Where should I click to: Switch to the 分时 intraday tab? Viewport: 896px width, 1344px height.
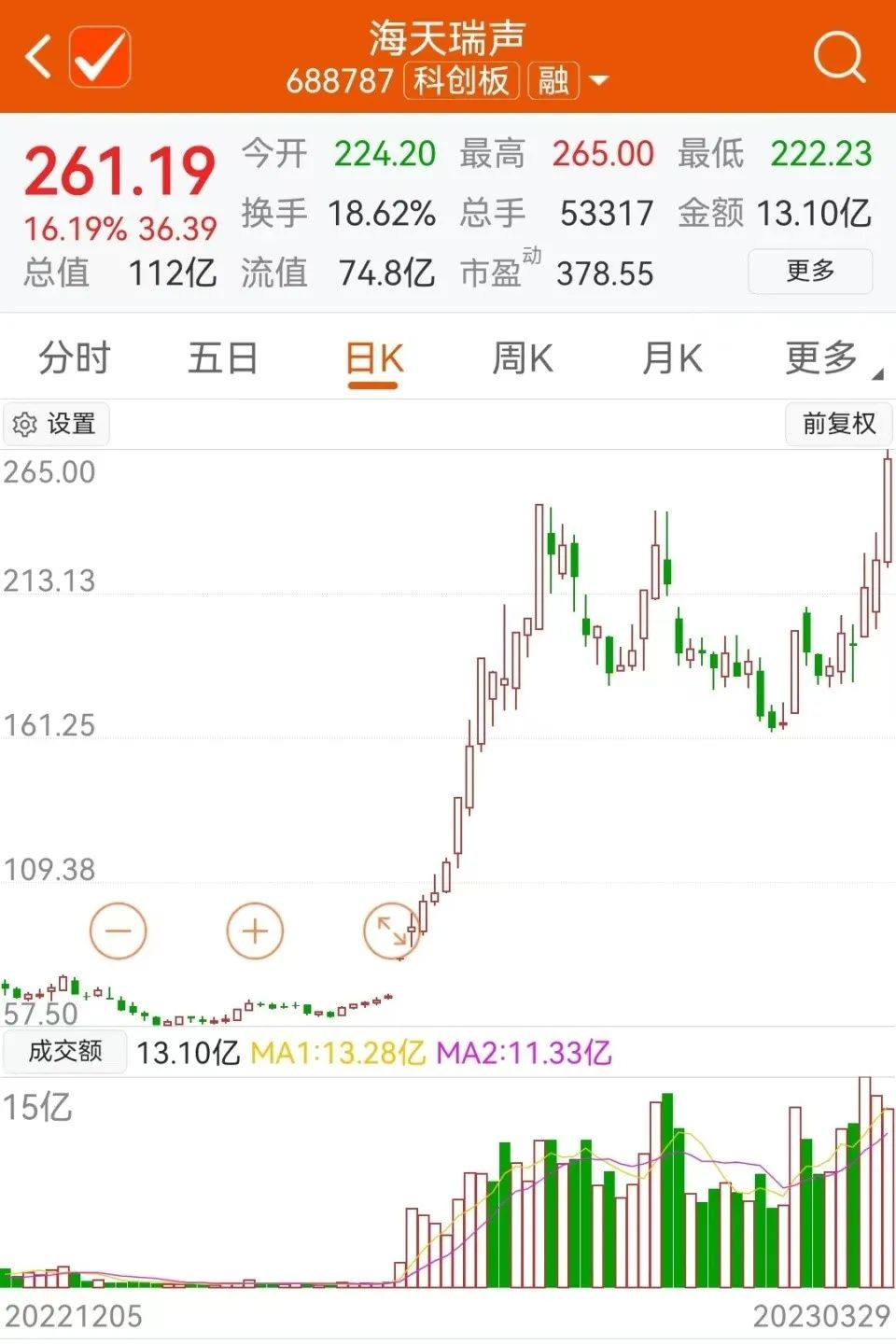tap(75, 357)
